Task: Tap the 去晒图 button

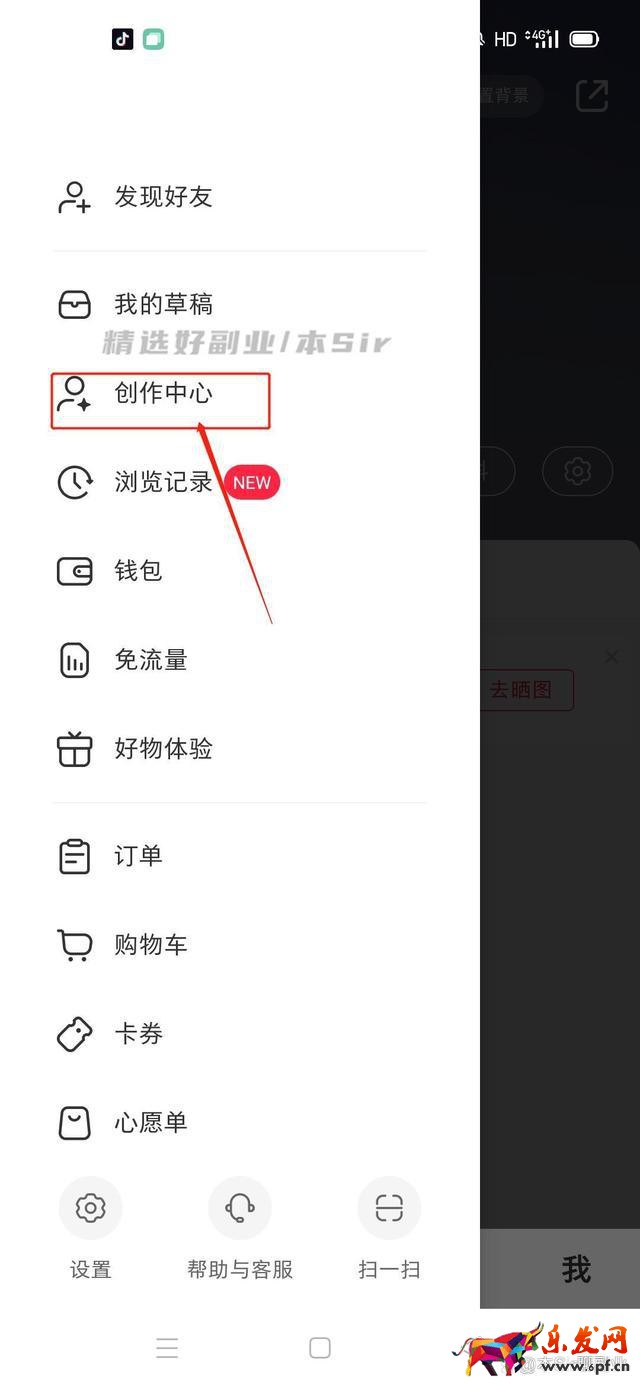Action: 521,690
